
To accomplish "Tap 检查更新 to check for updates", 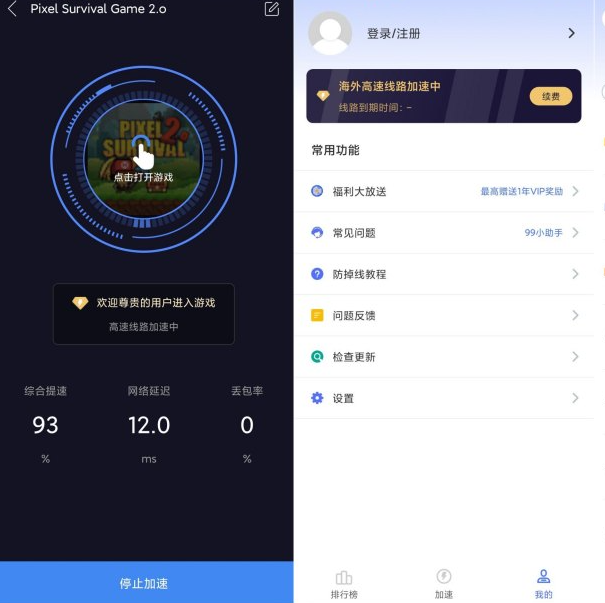I will (445, 357).
